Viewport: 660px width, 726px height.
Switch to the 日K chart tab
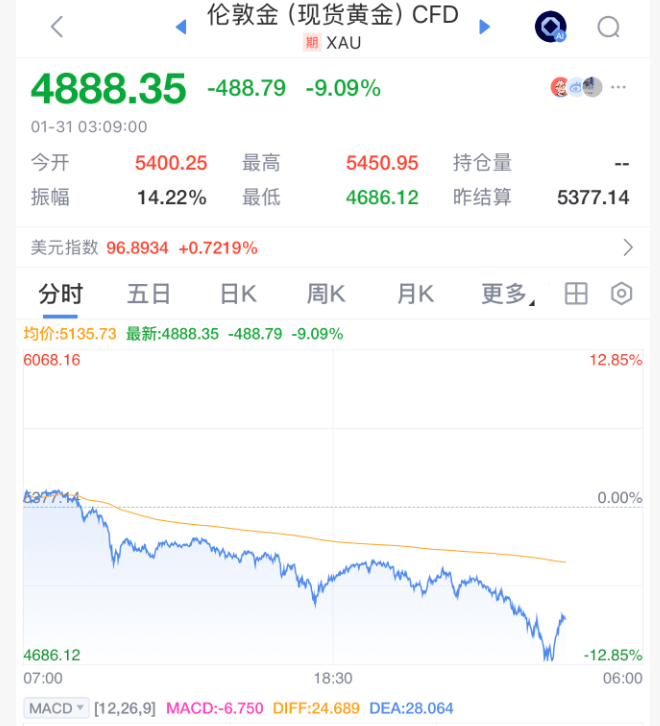pyautogui.click(x=238, y=294)
